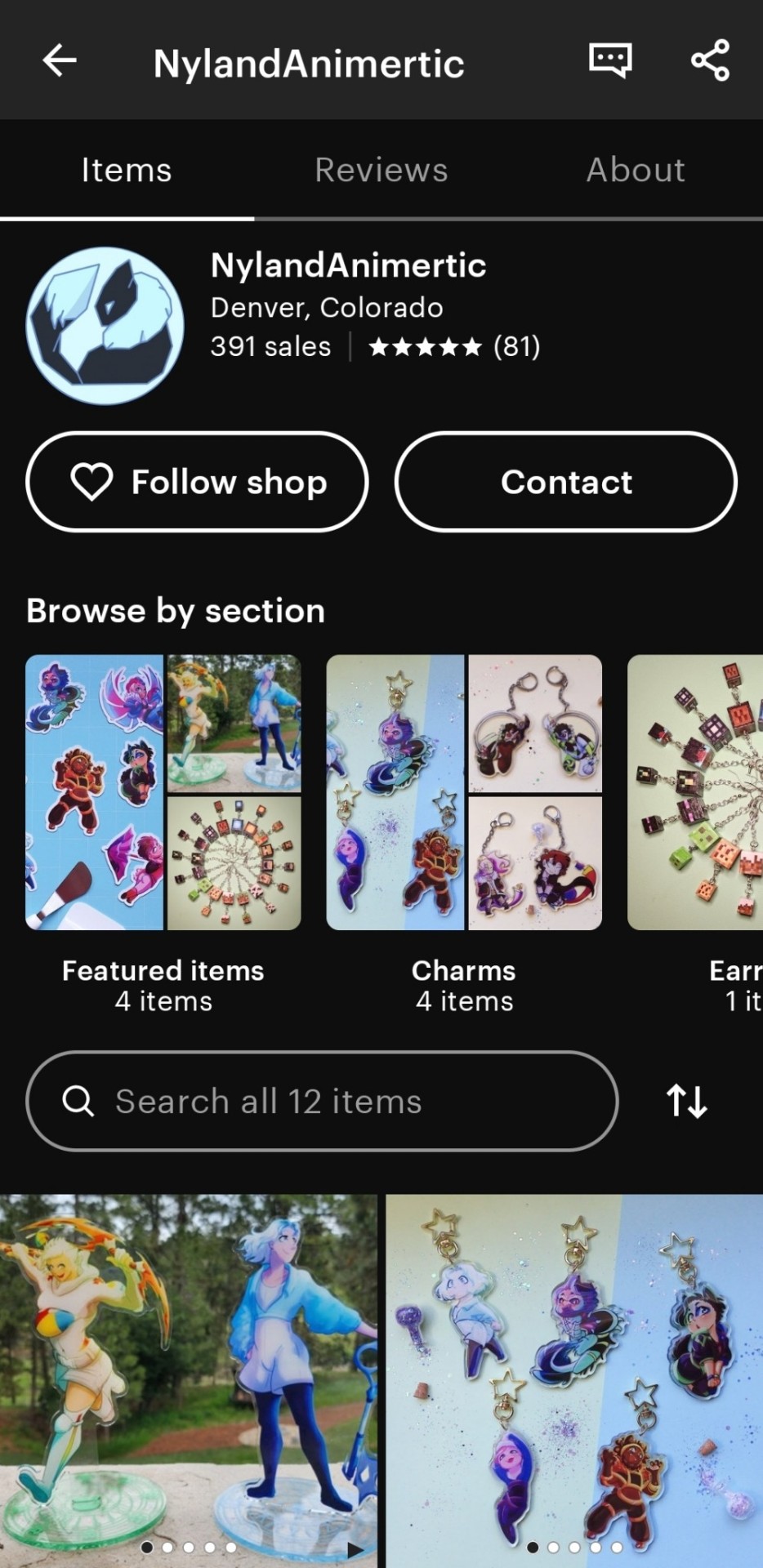View the shop's star rating reviews
Screen dimensions: 763x1568
tap(454, 347)
